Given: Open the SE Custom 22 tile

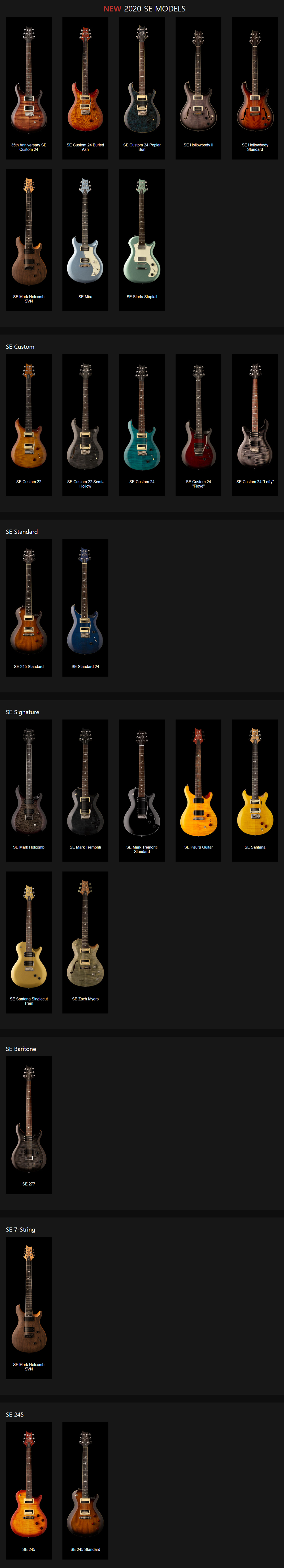Looking at the screenshot, I should tap(29, 424).
